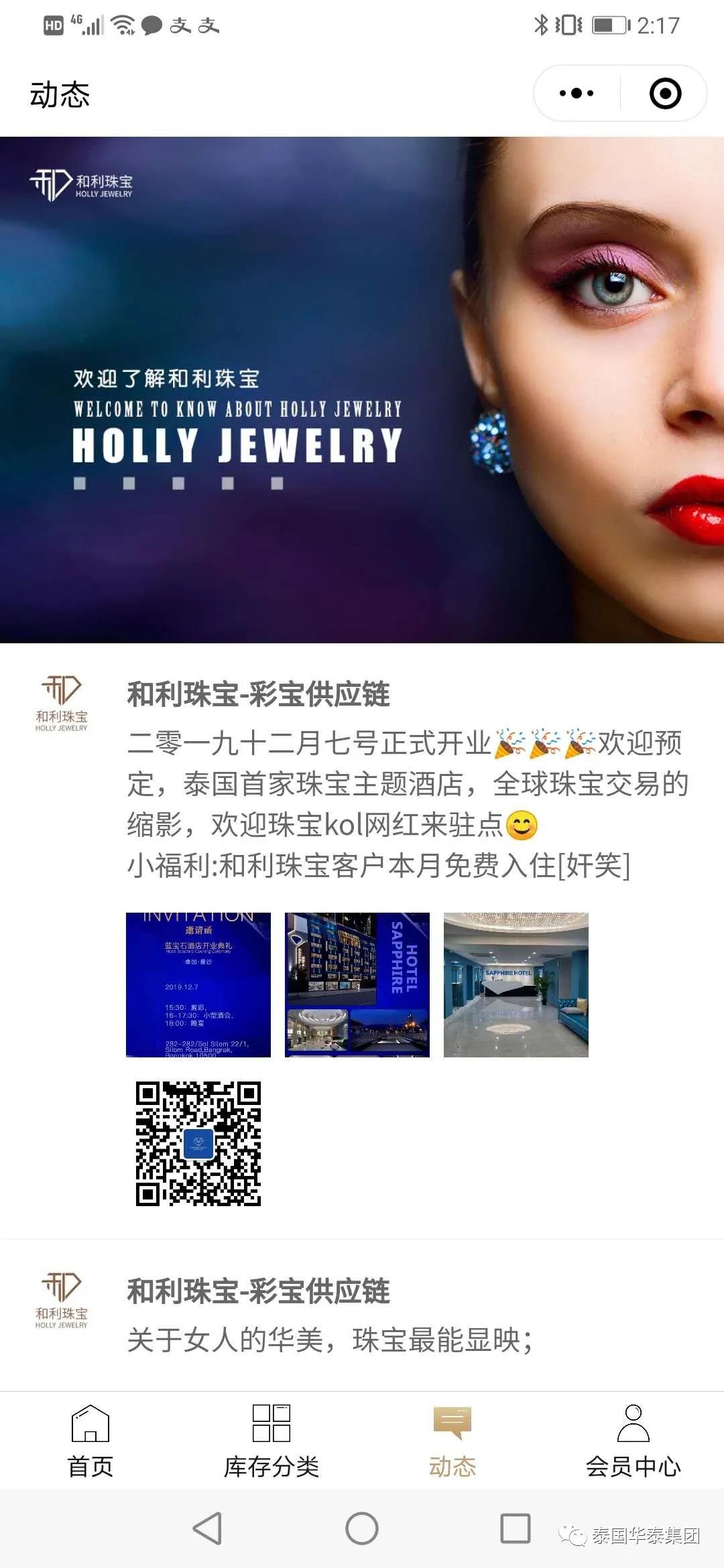724x1568 pixels.
Task: Tap the system back button
Action: click(207, 1528)
